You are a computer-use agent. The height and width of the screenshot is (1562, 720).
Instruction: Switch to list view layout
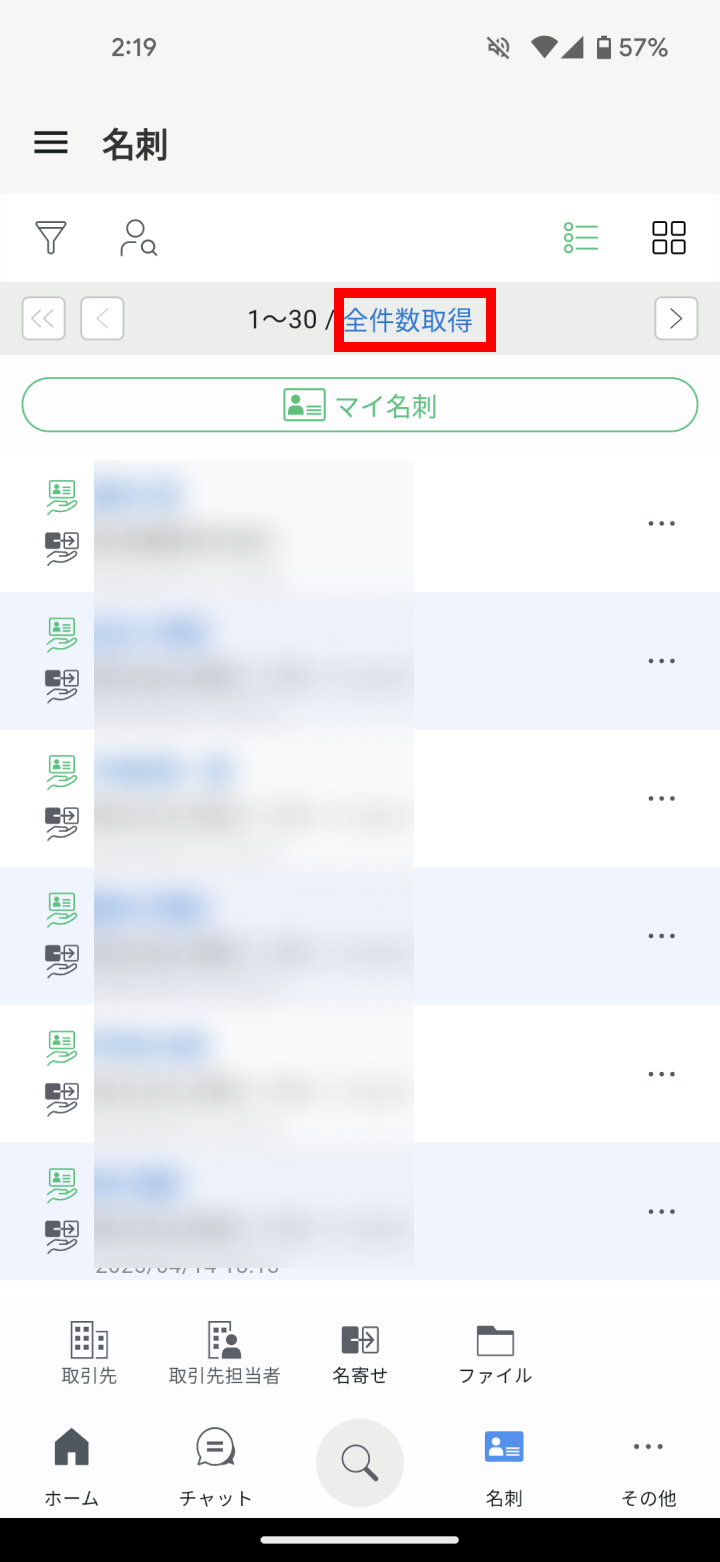581,238
